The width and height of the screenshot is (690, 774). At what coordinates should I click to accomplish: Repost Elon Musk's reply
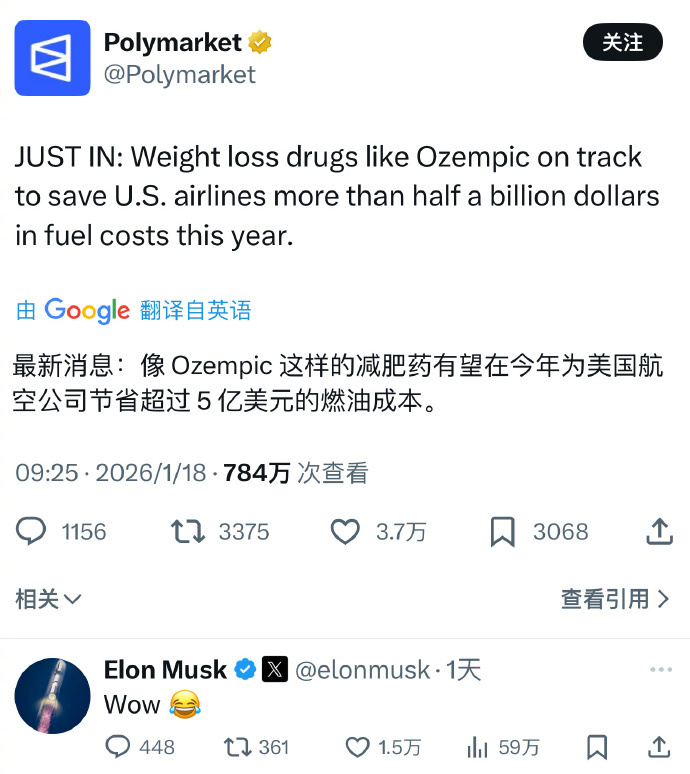[x=237, y=746]
